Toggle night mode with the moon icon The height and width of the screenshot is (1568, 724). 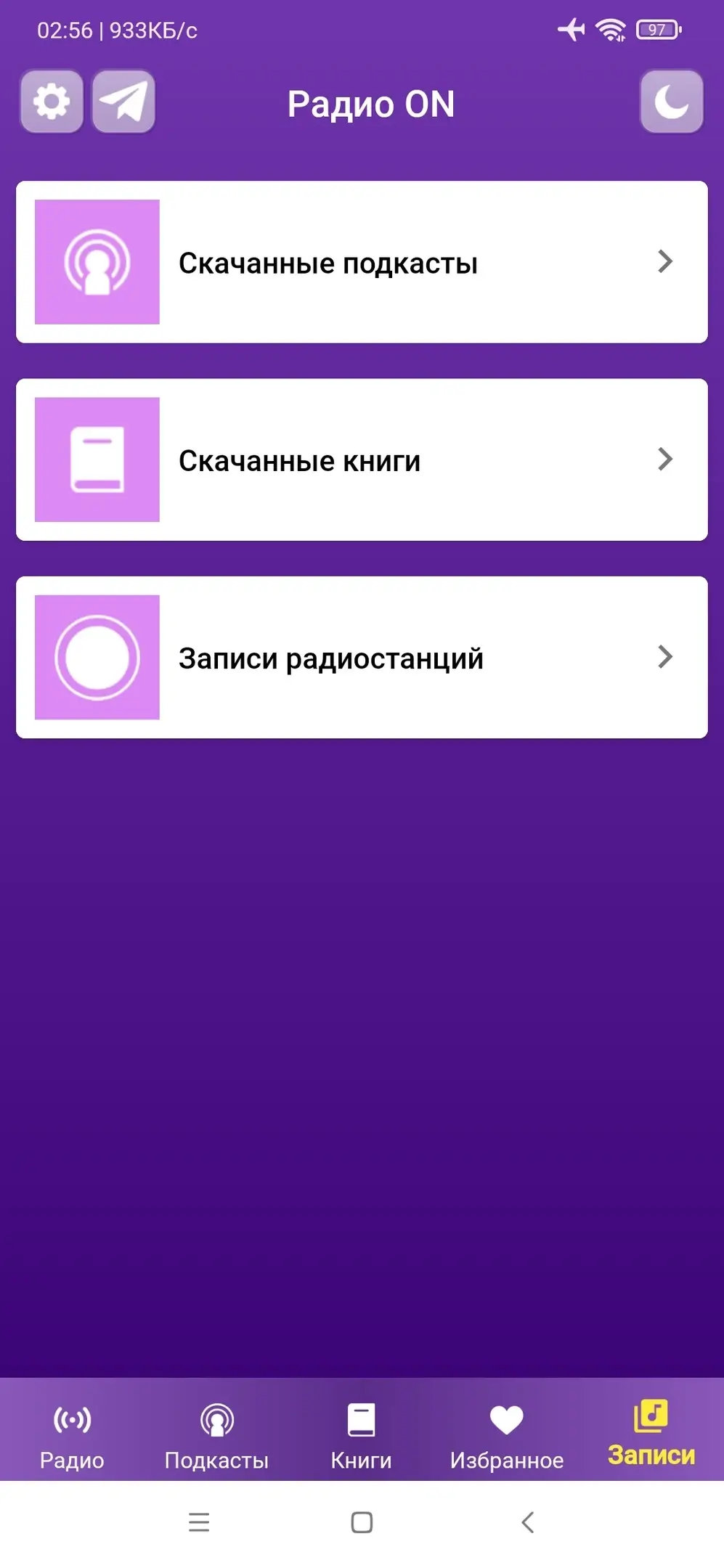pyautogui.click(x=671, y=102)
